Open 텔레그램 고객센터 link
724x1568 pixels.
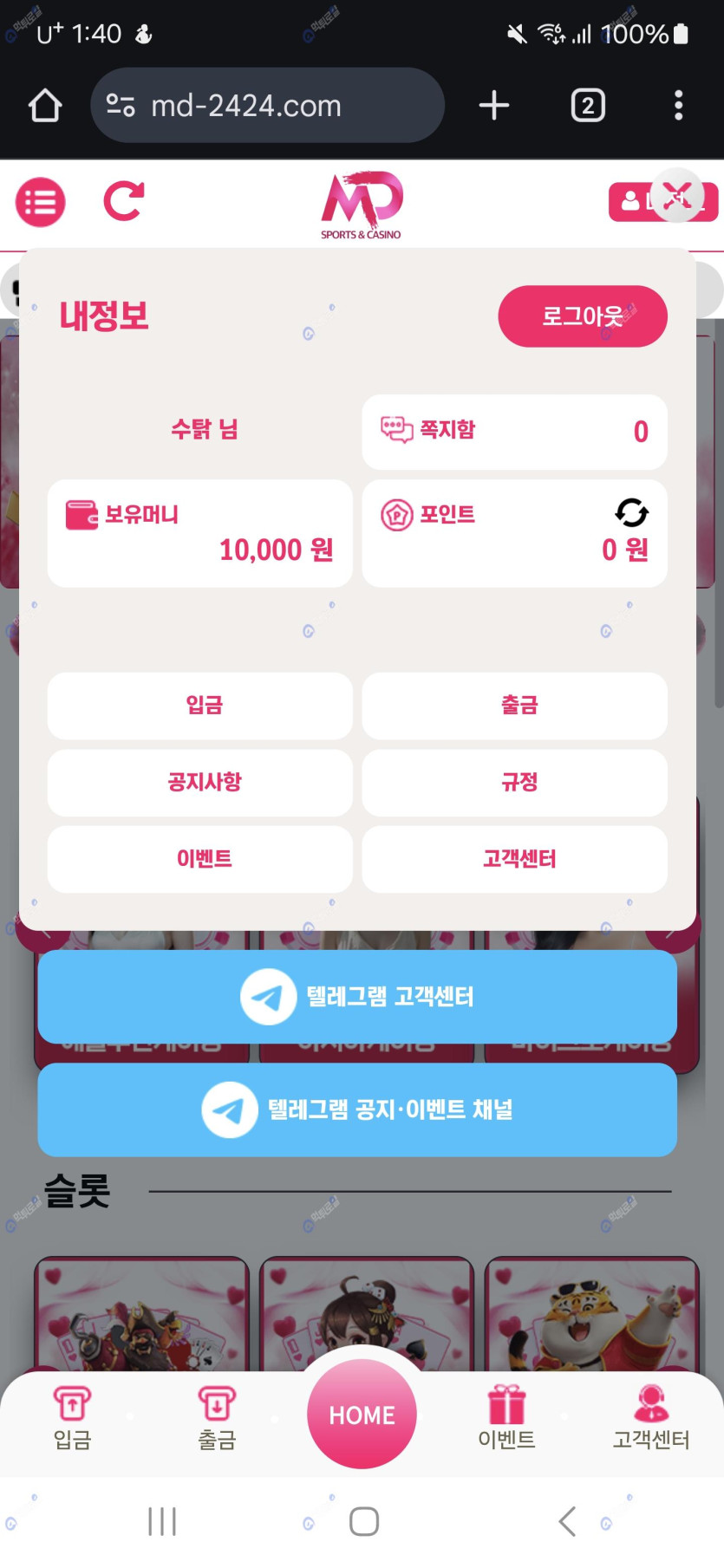357,997
